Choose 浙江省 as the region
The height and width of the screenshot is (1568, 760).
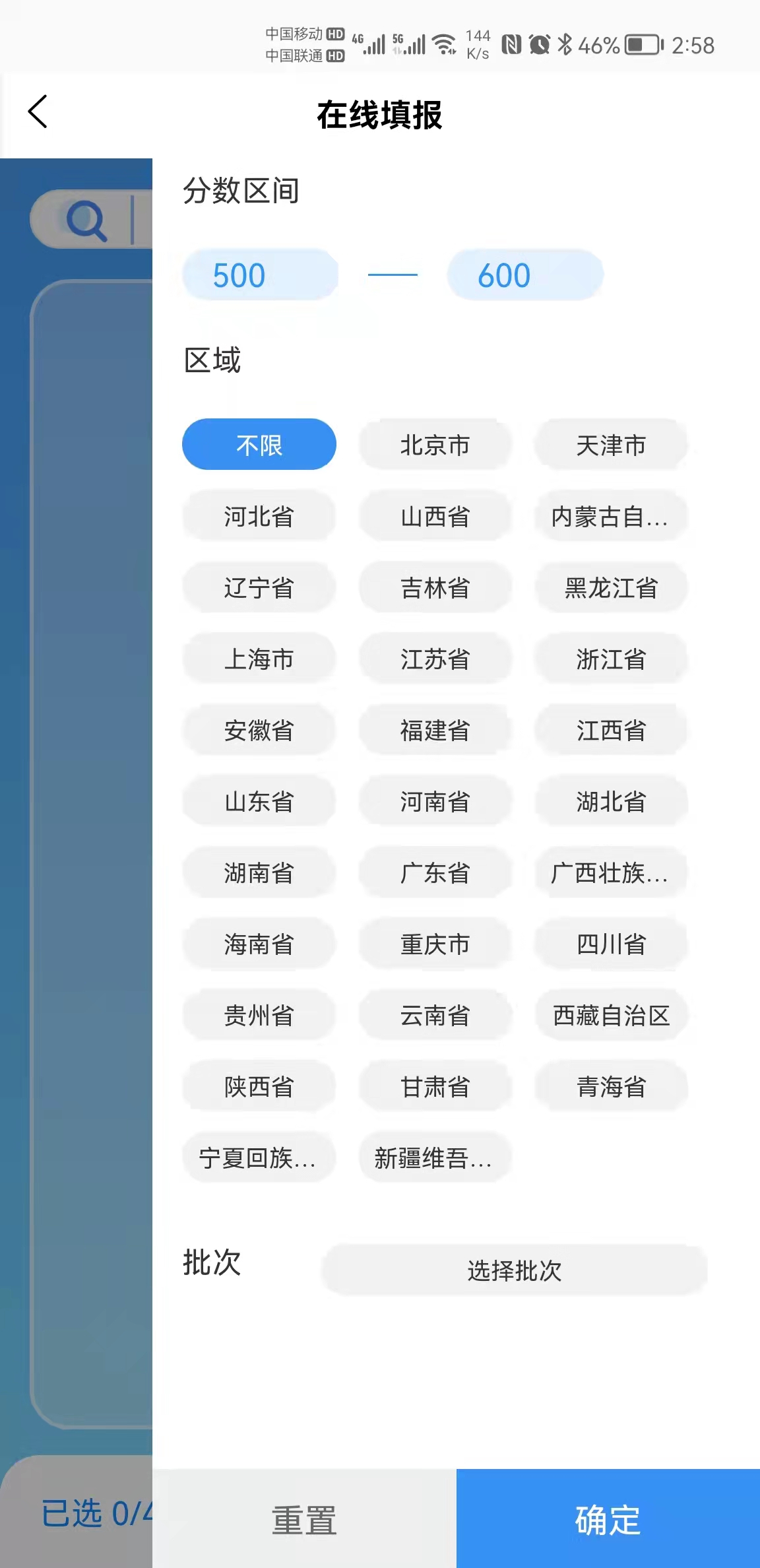point(612,659)
